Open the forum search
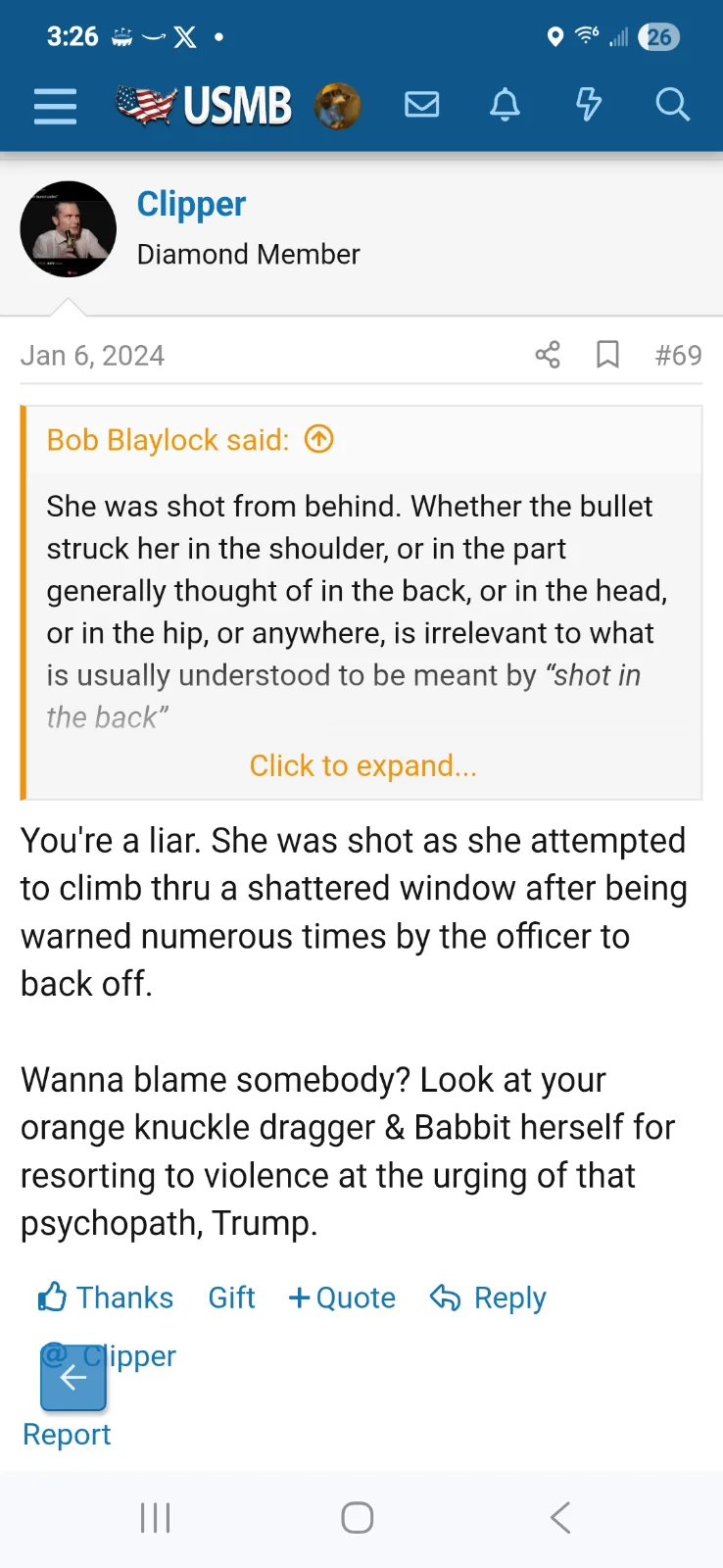Viewport: 723px width, 1568px height. click(x=672, y=105)
